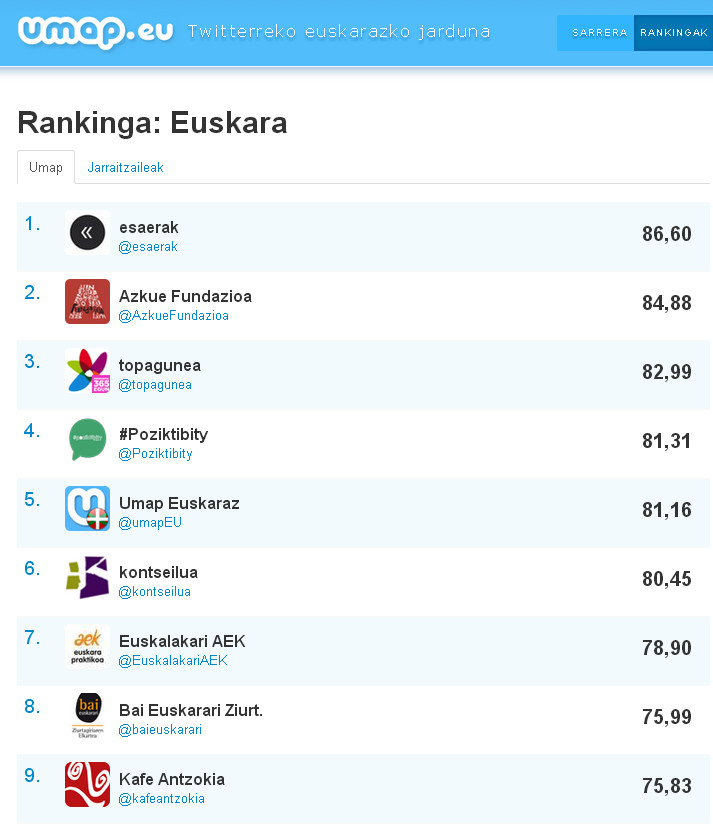Open Euskalakari AEK entry
Viewport: 713px width, 830px height.
[x=182, y=641]
